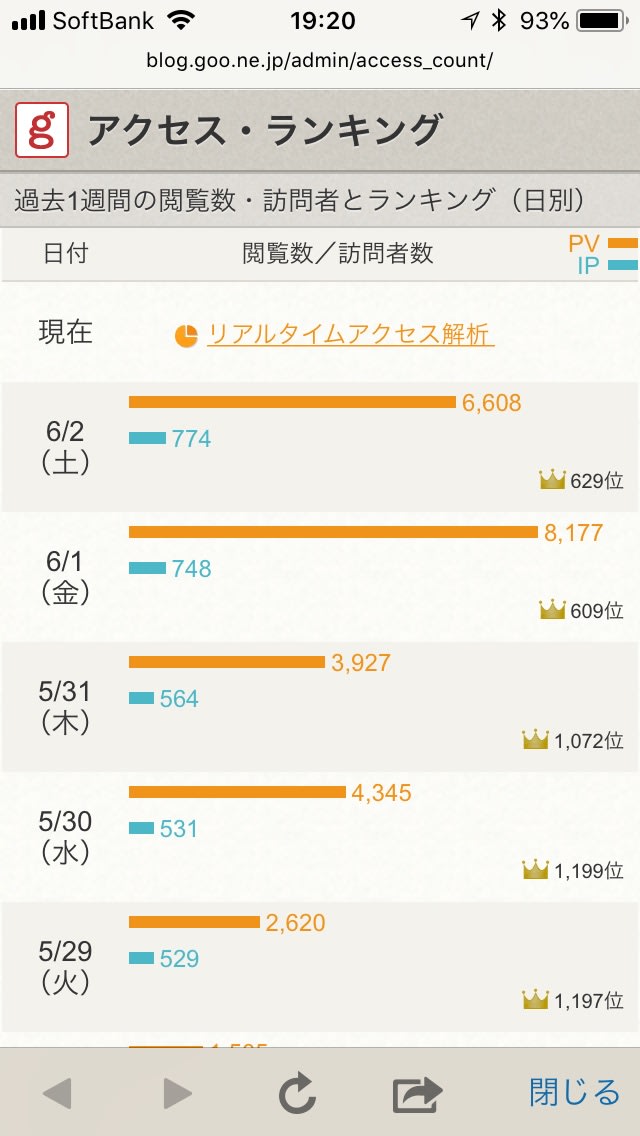Viewport: 640px width, 1136px height.
Task: Go back to the previous page
Action: [57, 1093]
